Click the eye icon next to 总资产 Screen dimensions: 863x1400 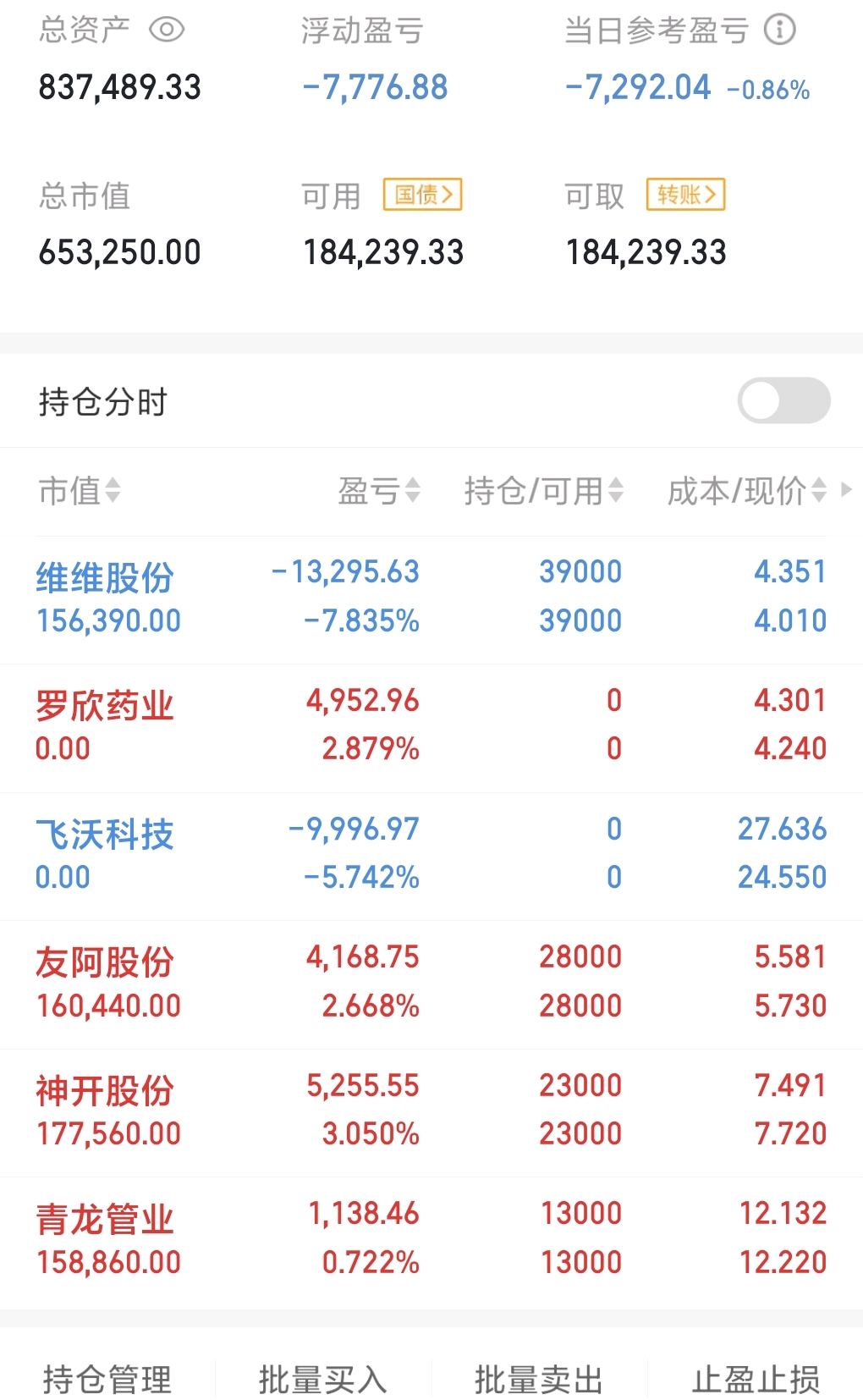[168, 28]
